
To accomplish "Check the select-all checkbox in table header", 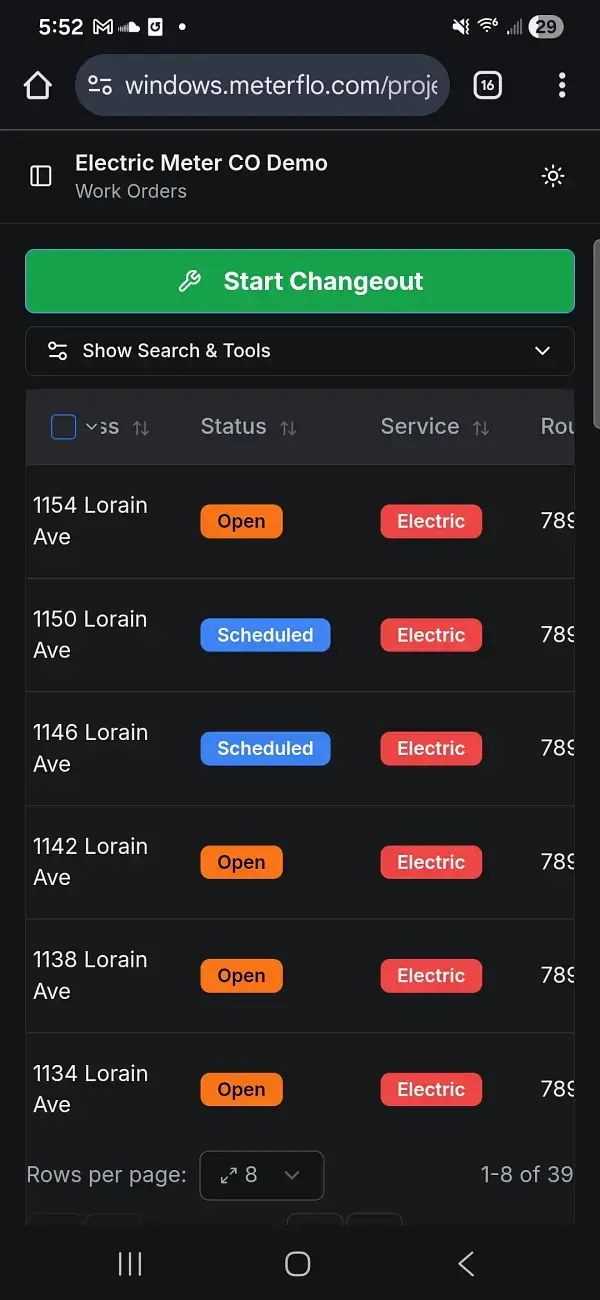I will point(63,427).
